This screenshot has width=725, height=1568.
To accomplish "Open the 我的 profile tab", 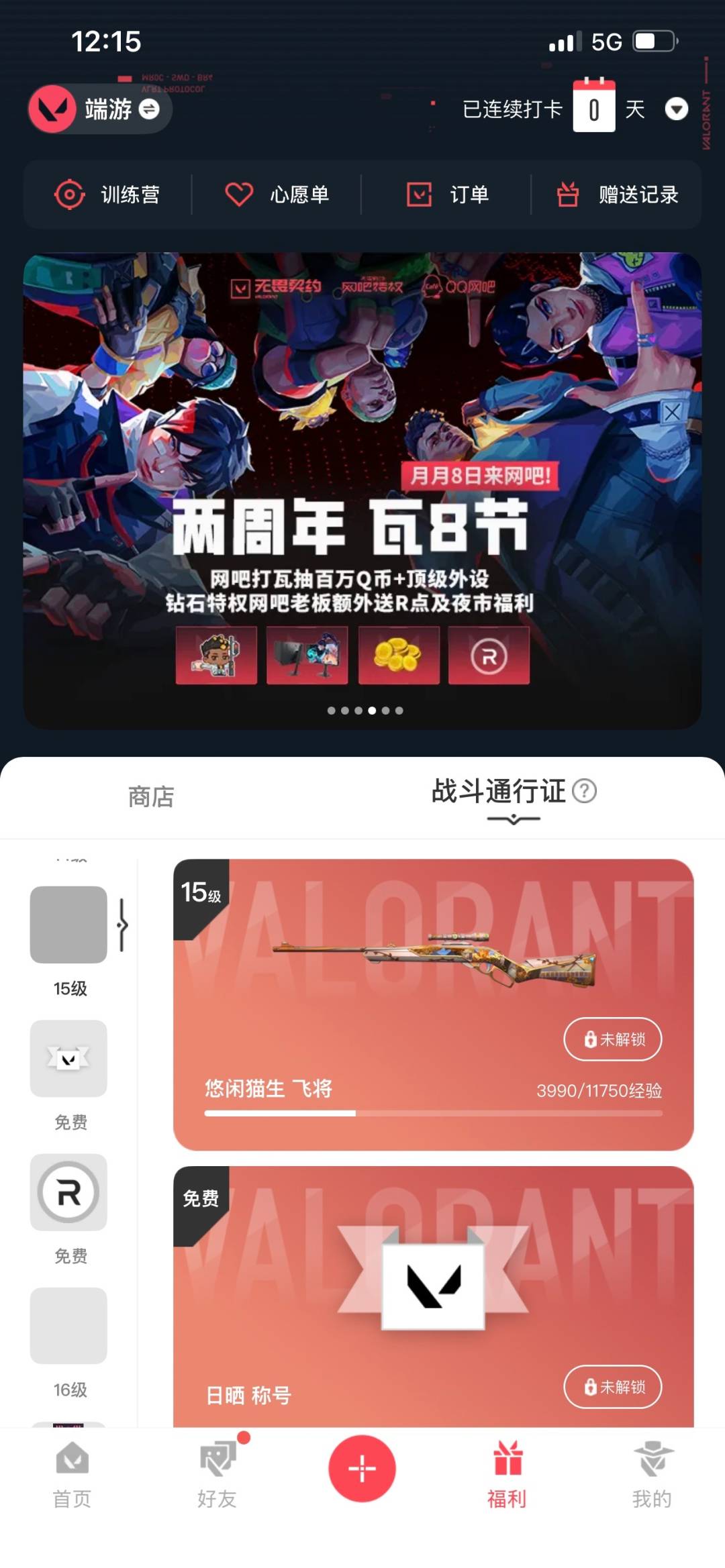I will pos(652,1475).
